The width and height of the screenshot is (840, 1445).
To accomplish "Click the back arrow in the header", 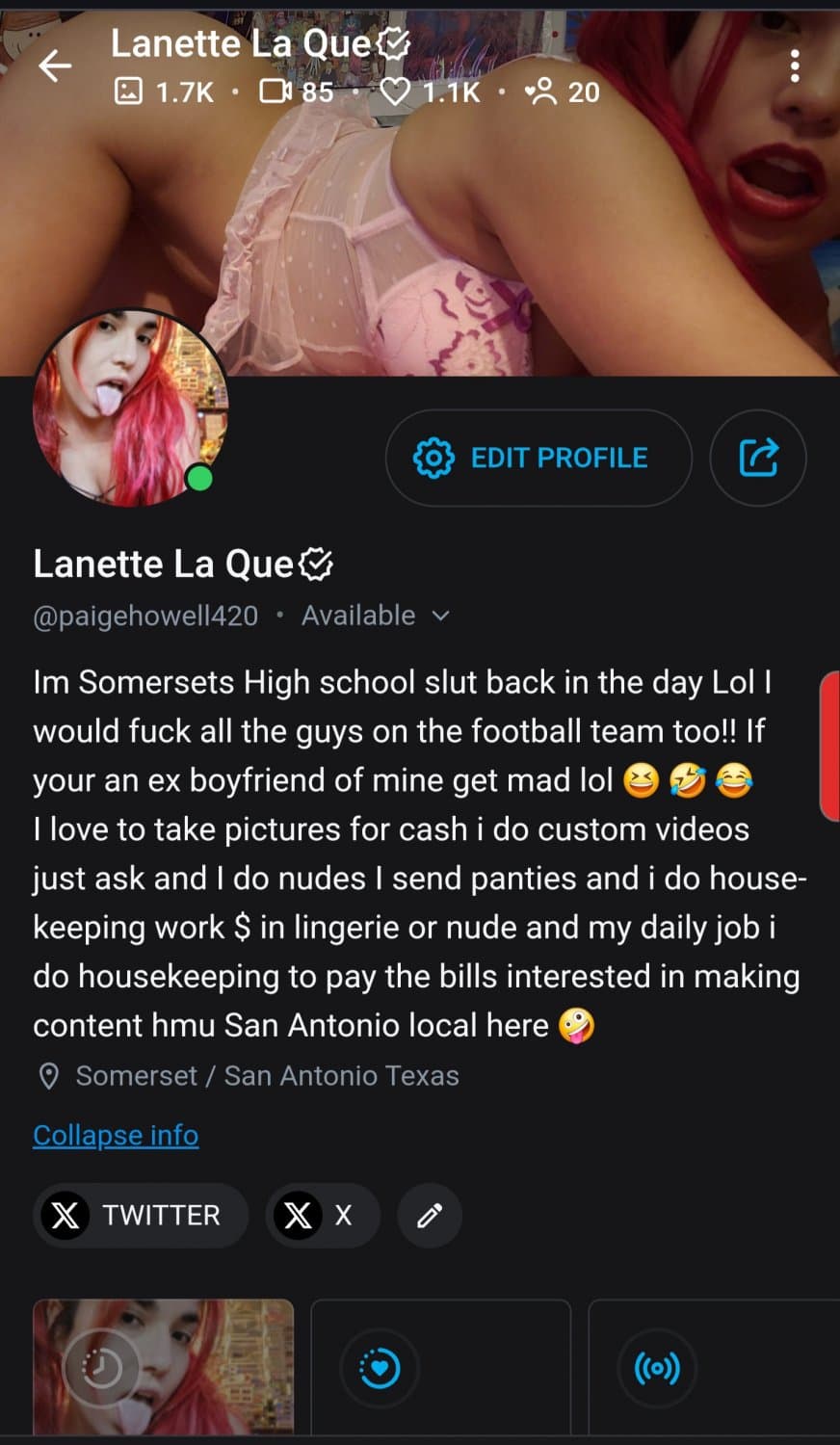I will pos(56,66).
